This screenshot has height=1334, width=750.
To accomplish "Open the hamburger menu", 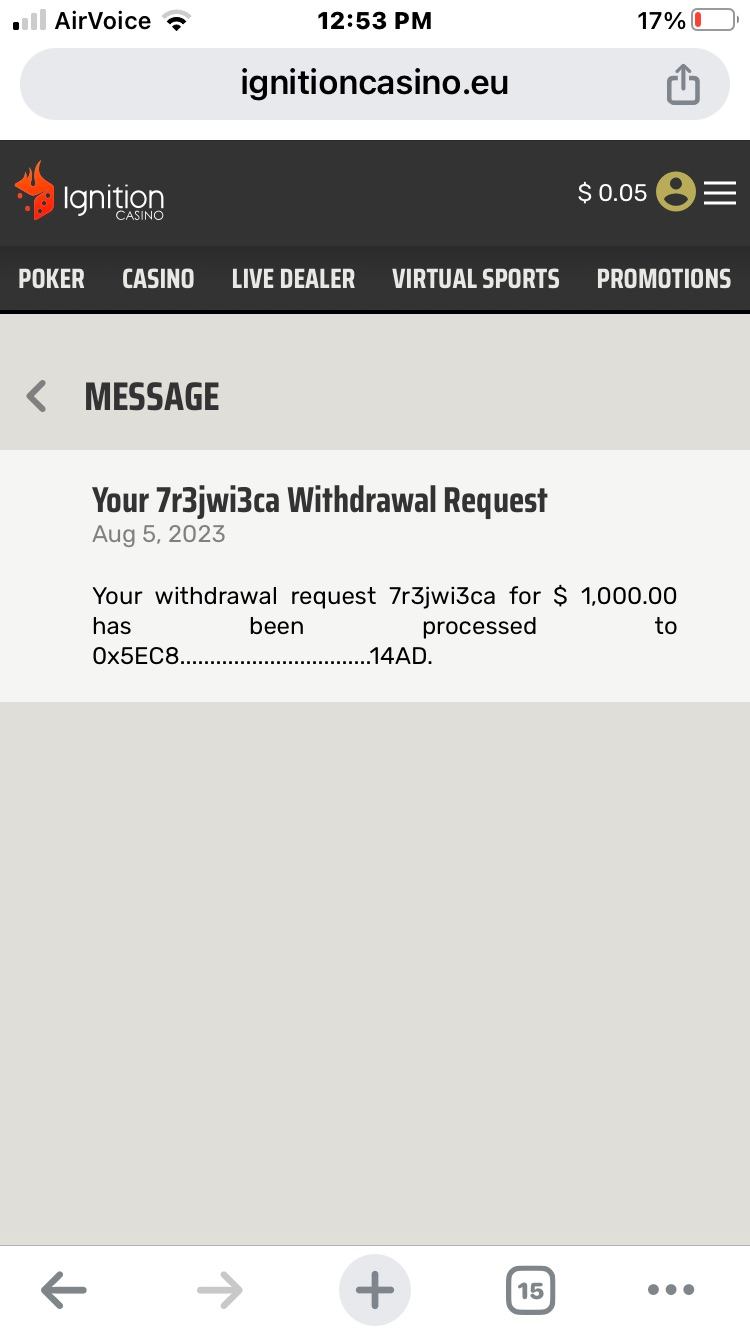I will [x=720, y=192].
